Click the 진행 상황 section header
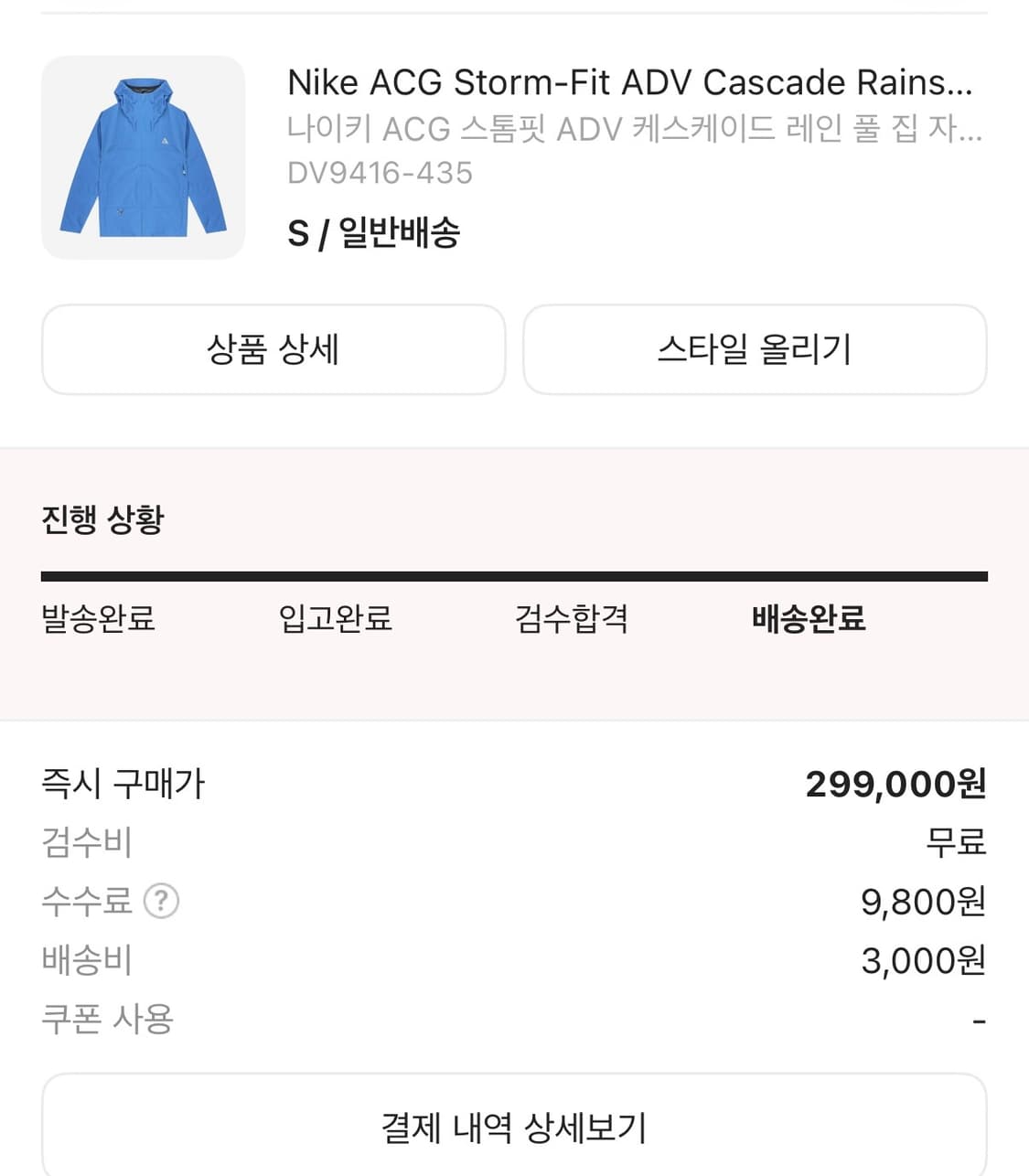 tap(102, 520)
